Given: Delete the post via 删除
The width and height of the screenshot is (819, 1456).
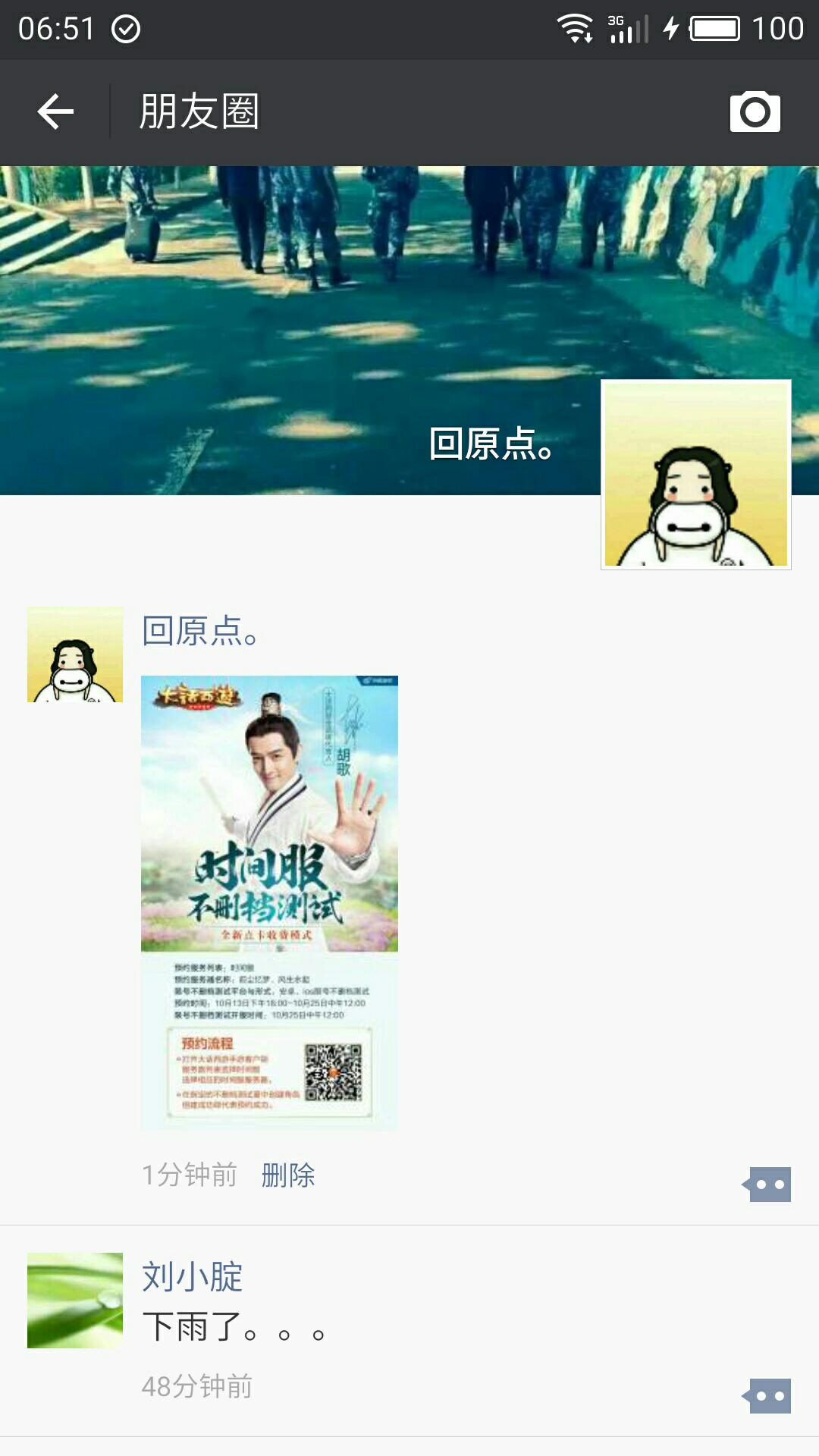Looking at the screenshot, I should click(288, 1175).
